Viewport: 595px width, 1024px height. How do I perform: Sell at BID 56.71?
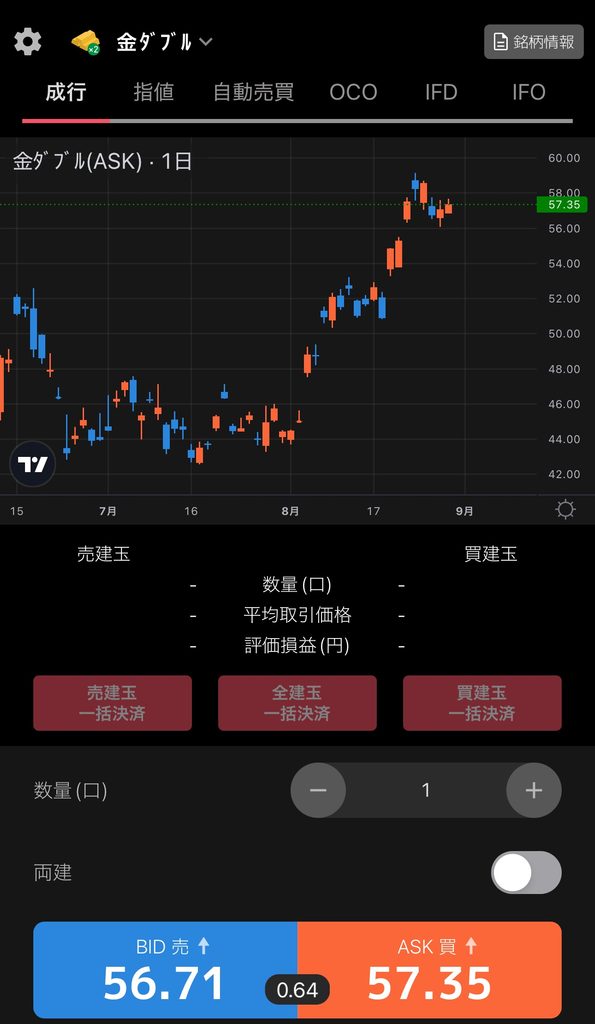tap(165, 970)
